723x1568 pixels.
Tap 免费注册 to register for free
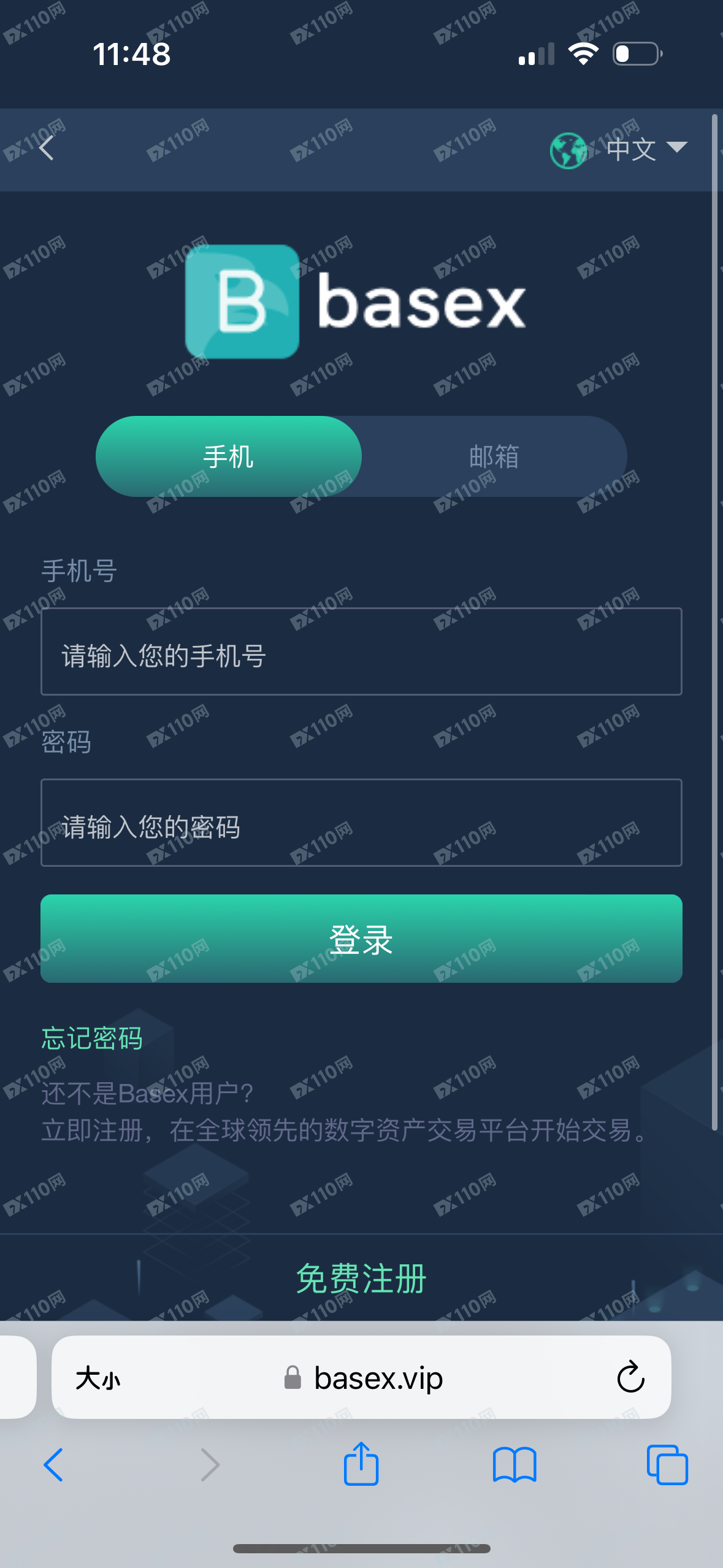361,1279
